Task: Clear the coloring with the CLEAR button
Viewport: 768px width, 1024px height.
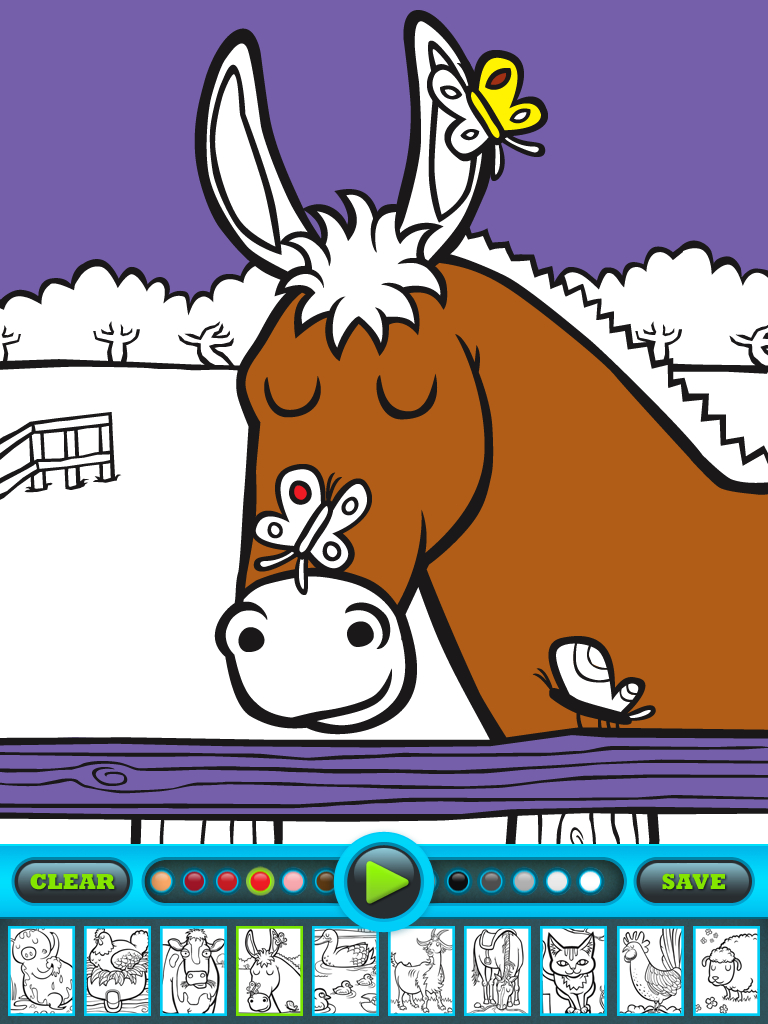Action: (x=72, y=882)
